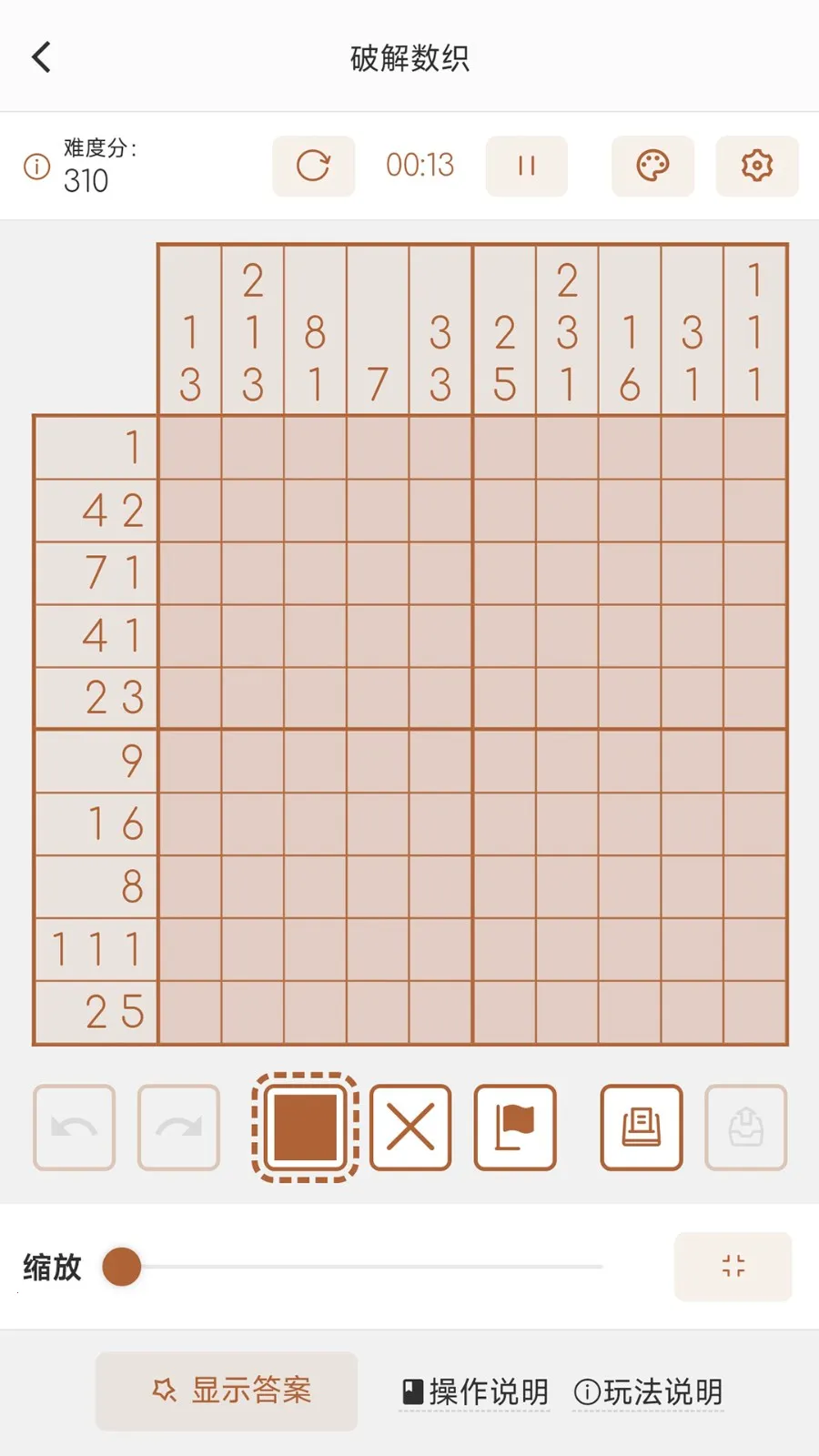819x1456 pixels.
Task: Open the settings gear
Action: (756, 166)
